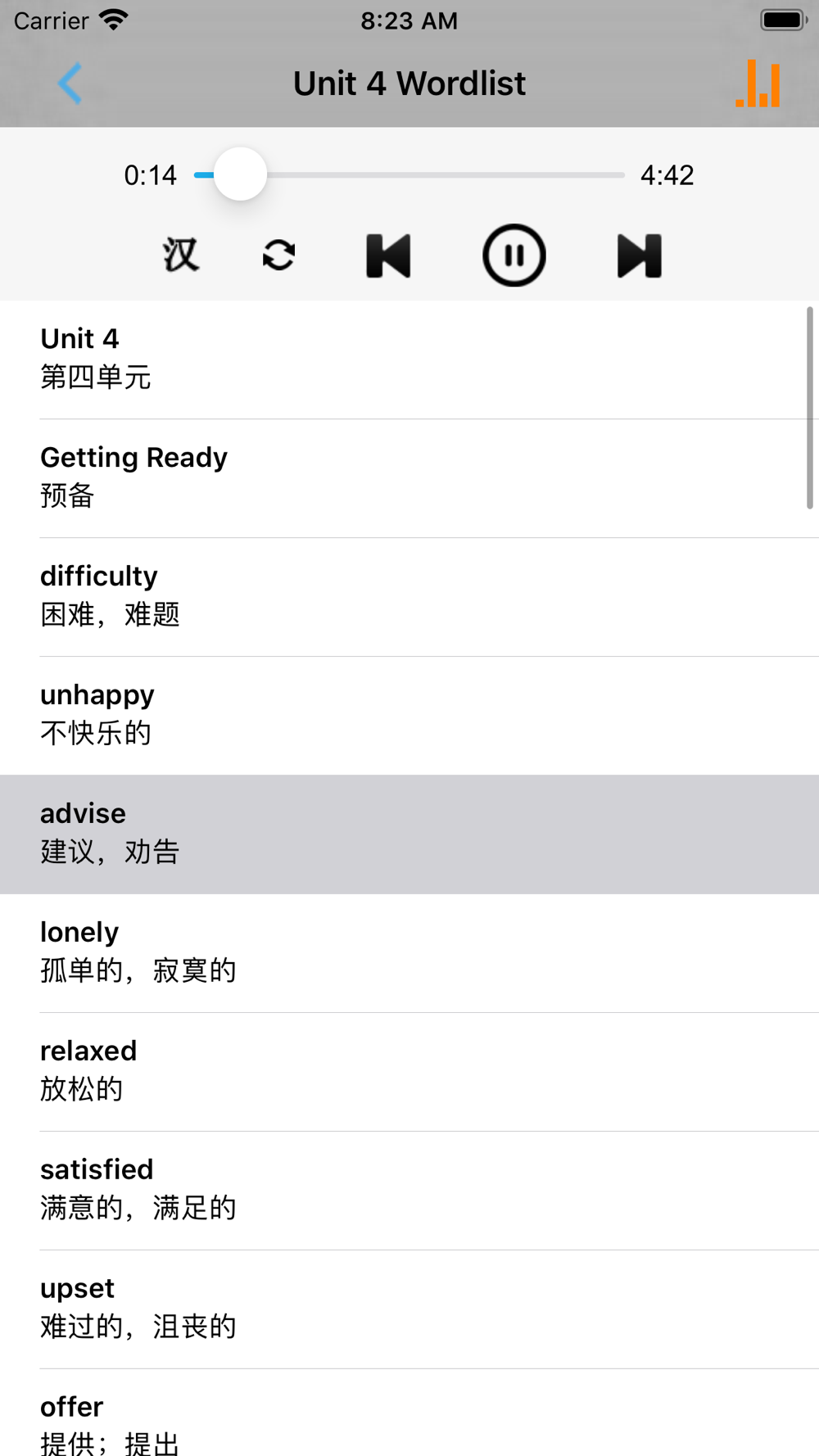Screen dimensions: 819x1456
Task: Skip to the previous track
Action: click(x=388, y=255)
